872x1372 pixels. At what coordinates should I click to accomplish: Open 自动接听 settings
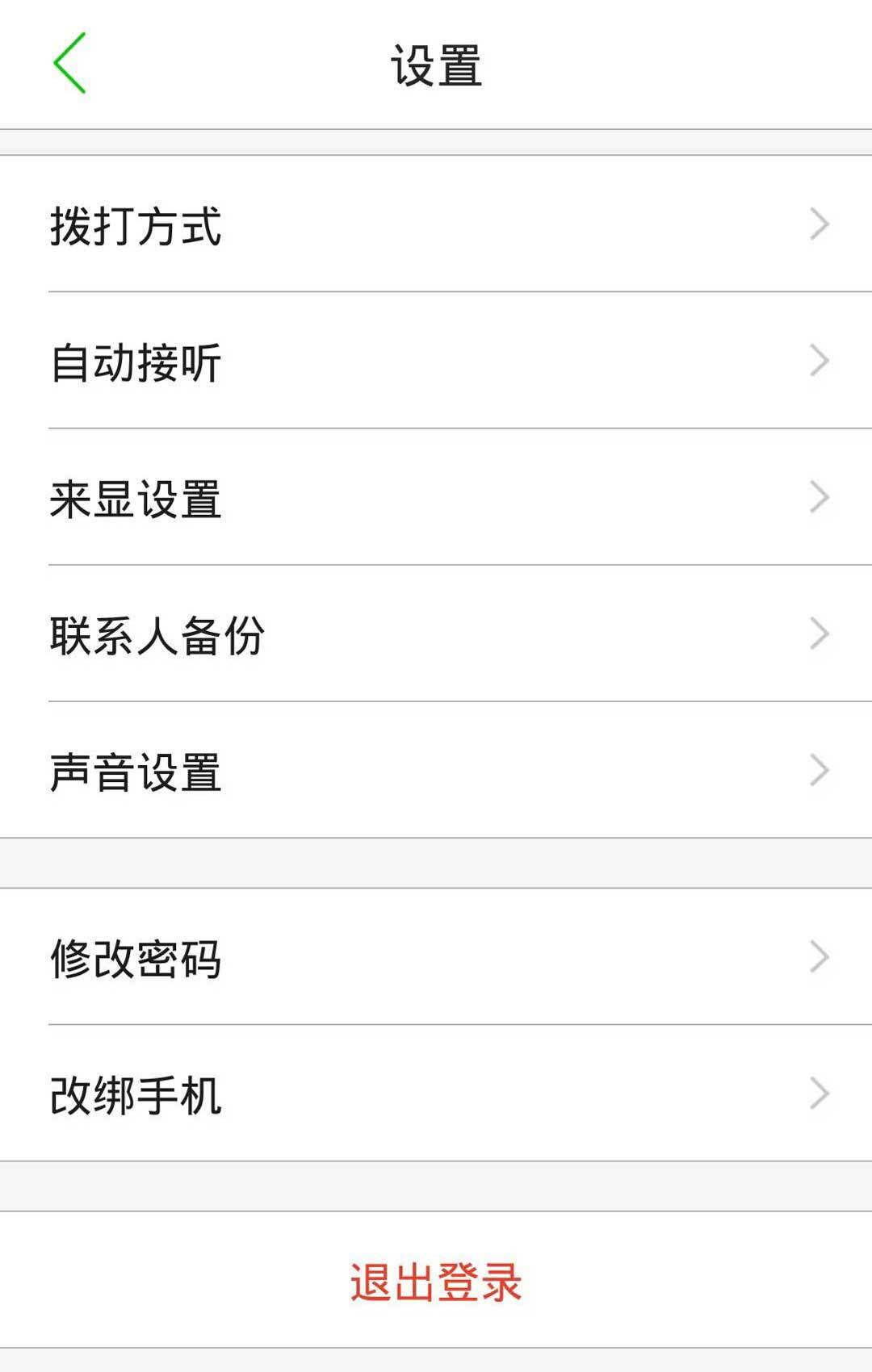click(x=436, y=361)
